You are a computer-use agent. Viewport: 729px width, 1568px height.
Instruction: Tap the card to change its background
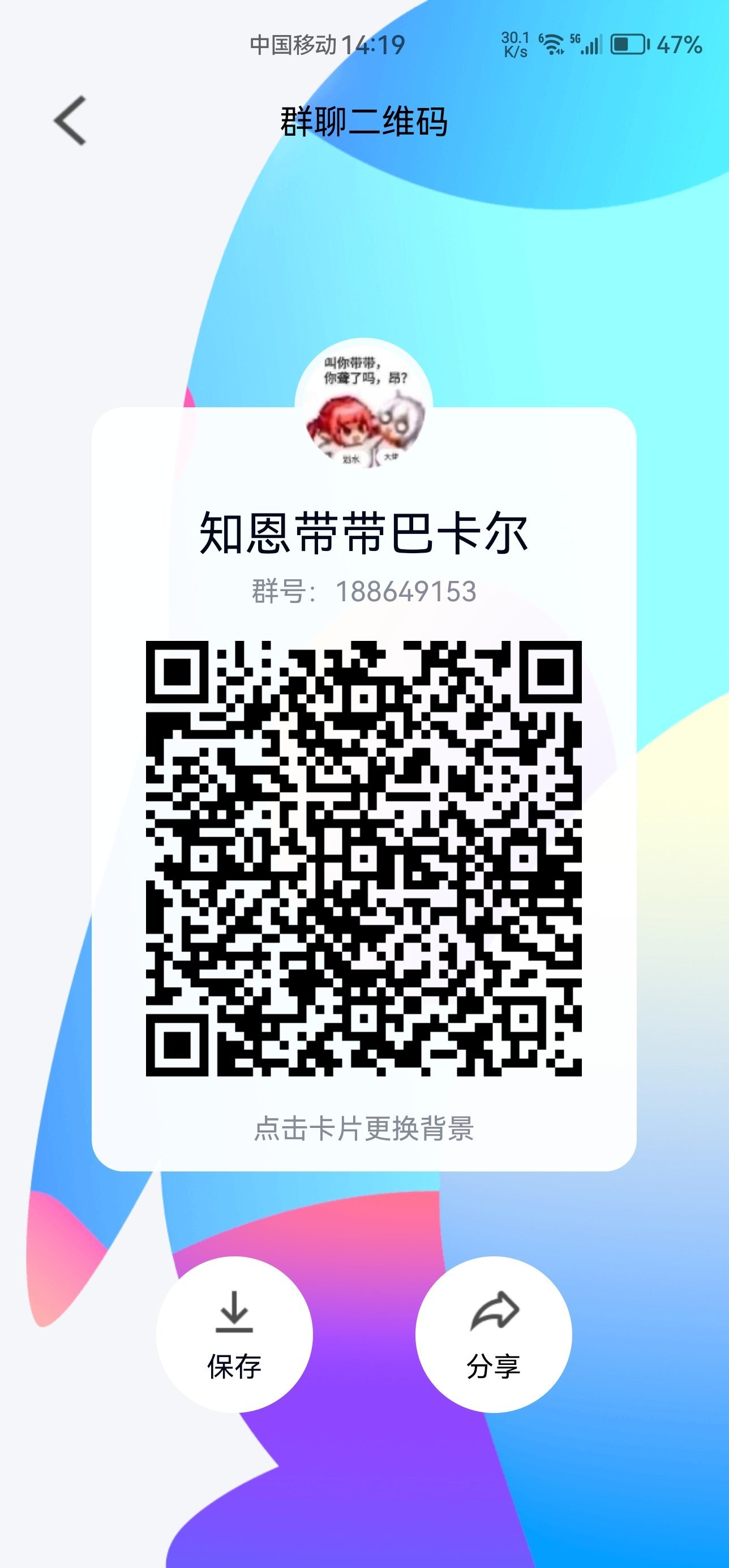363,1128
